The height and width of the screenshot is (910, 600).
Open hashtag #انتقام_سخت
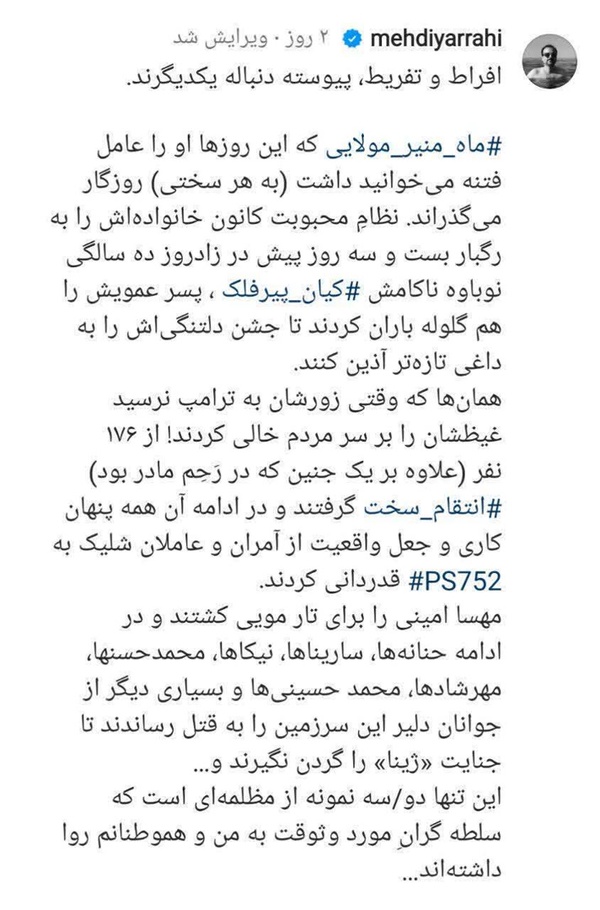(432, 509)
